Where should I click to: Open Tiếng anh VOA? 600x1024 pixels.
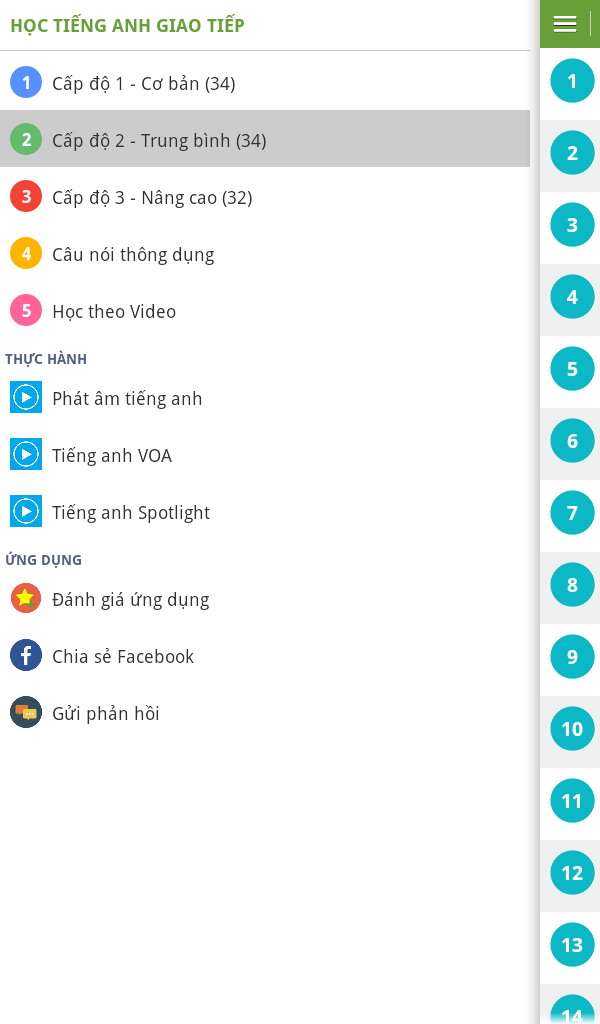pos(264,455)
